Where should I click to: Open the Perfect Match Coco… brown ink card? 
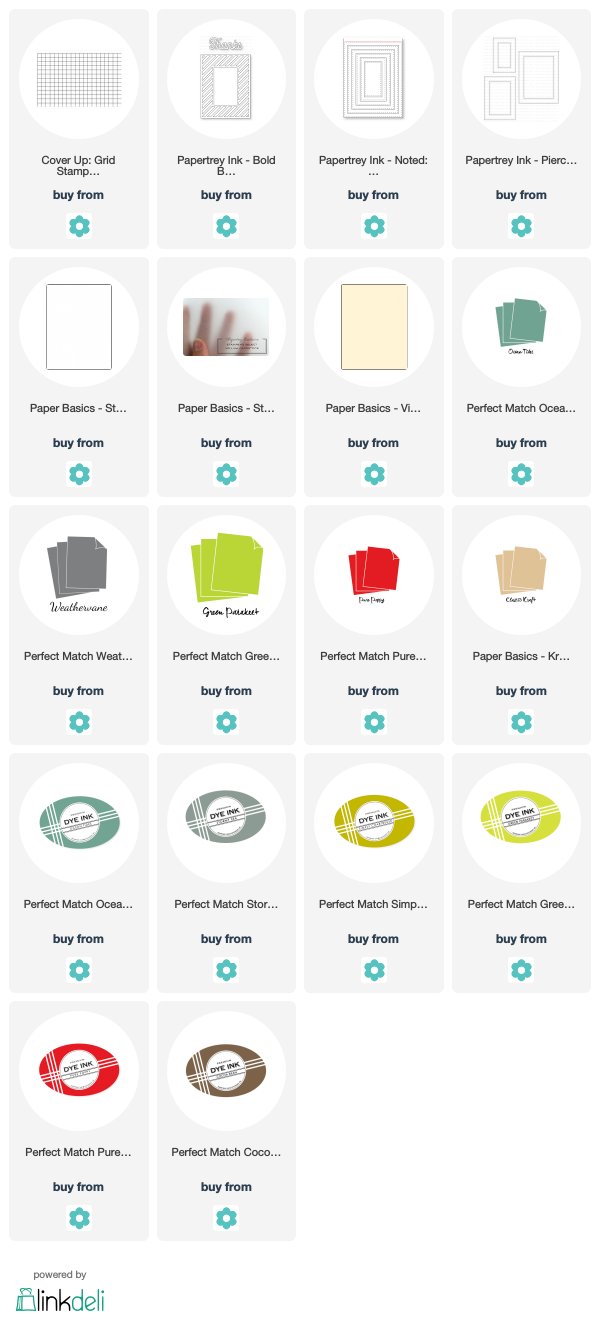(x=226, y=1121)
